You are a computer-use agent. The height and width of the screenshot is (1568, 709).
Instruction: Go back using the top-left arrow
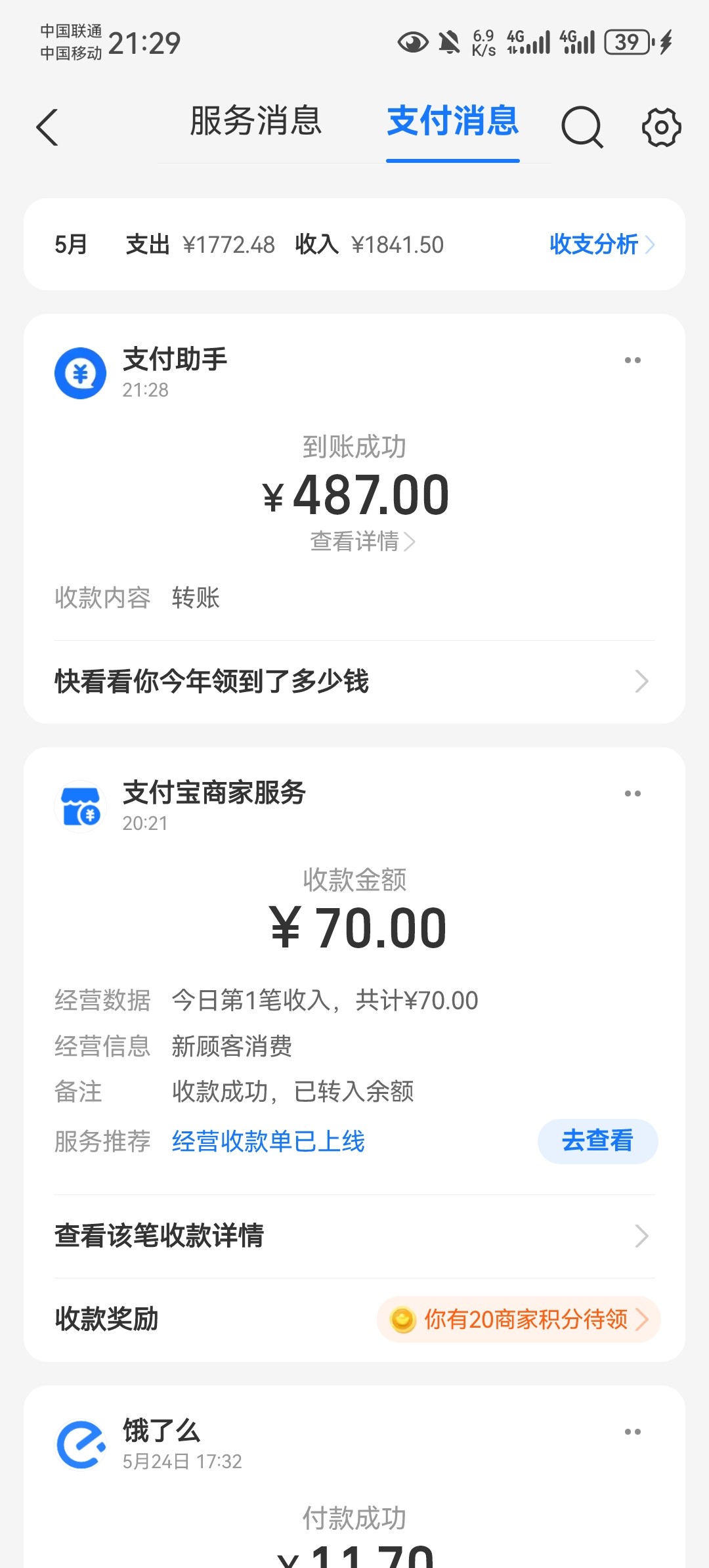(47, 127)
